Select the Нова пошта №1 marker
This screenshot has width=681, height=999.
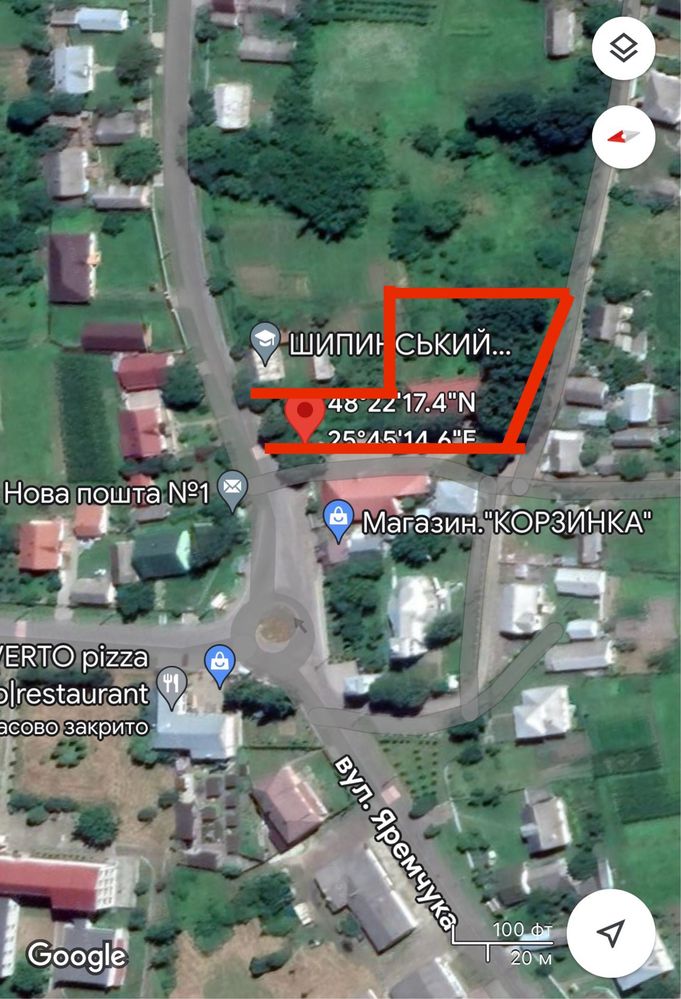coord(232,487)
